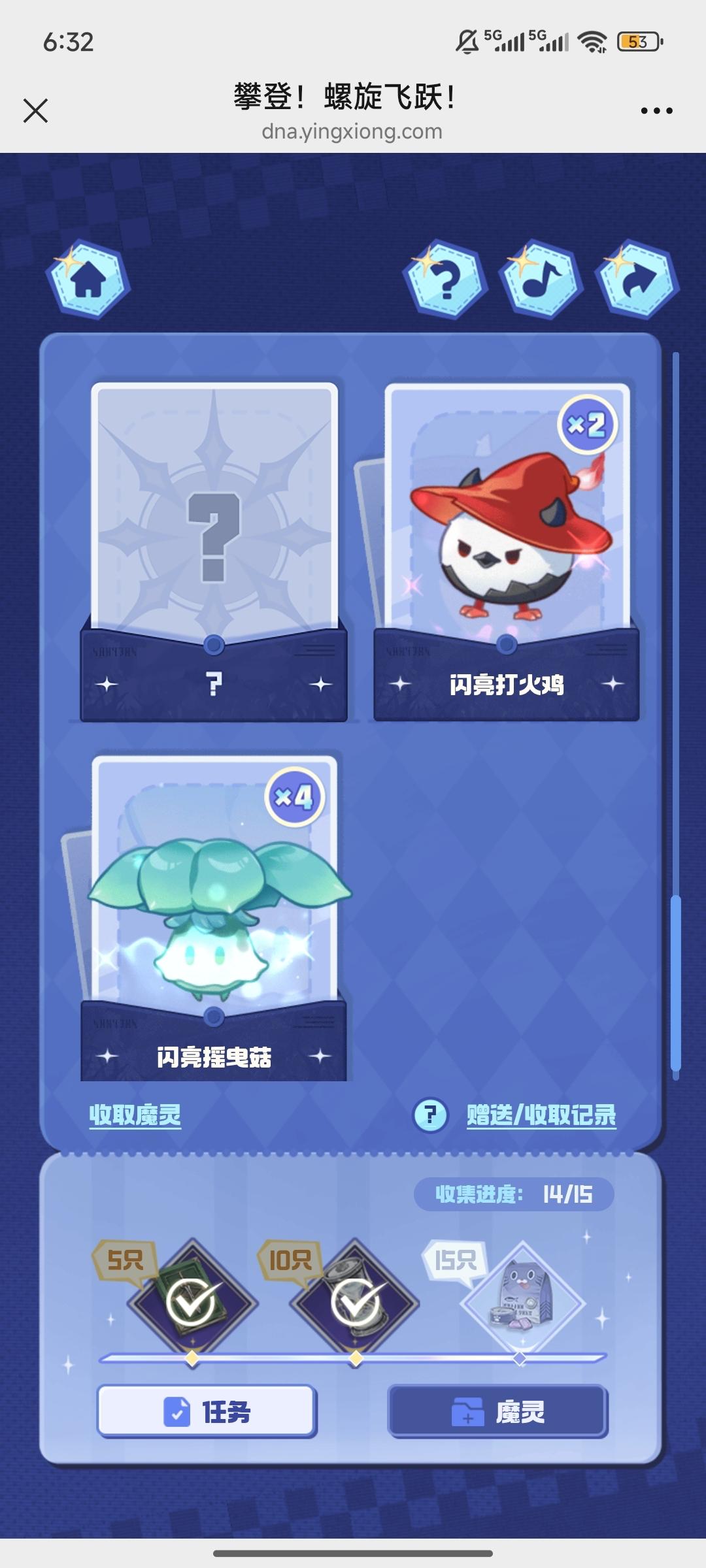Close the web page with X
Viewport: 706px width, 1568px height.
[36, 110]
